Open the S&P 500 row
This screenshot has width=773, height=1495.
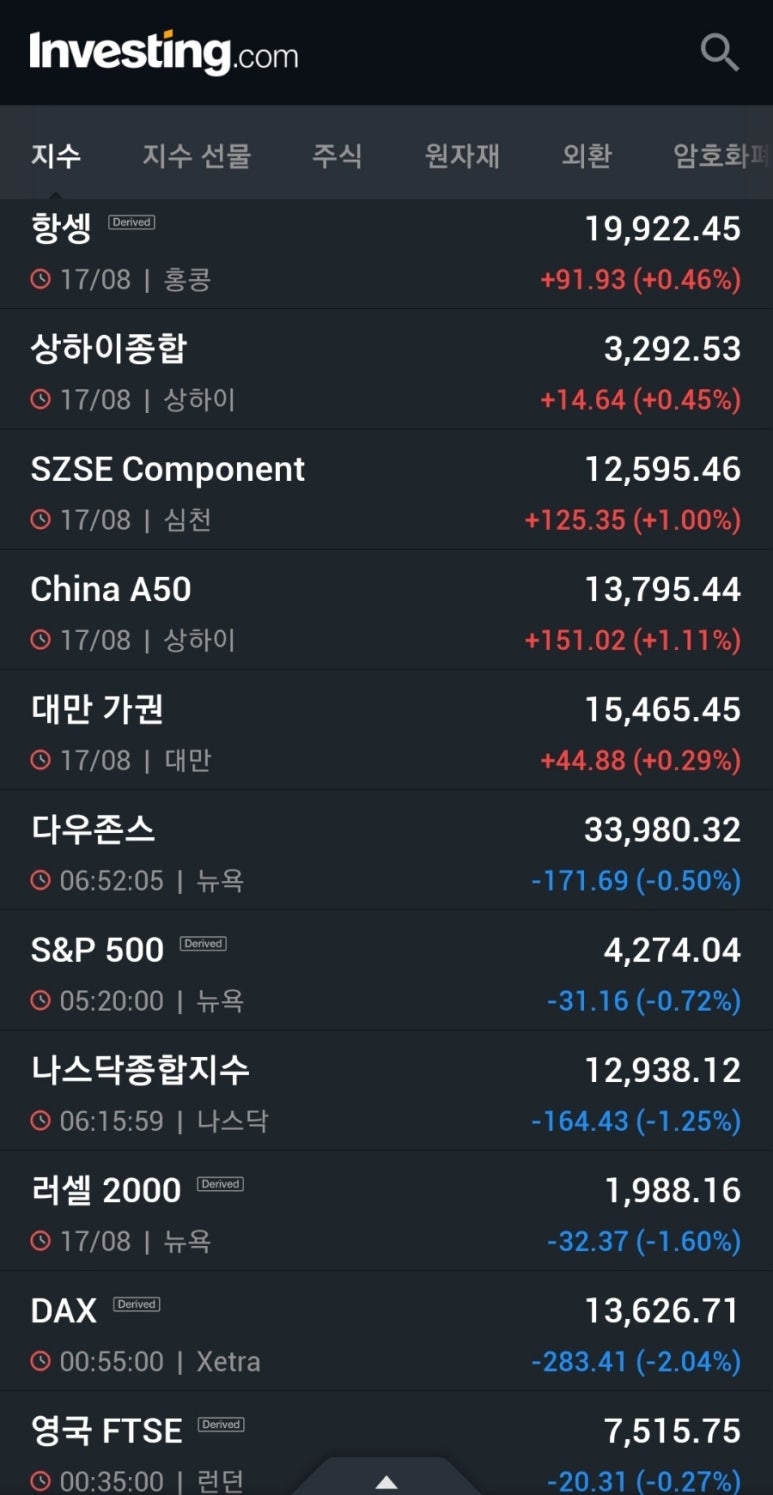coord(386,970)
